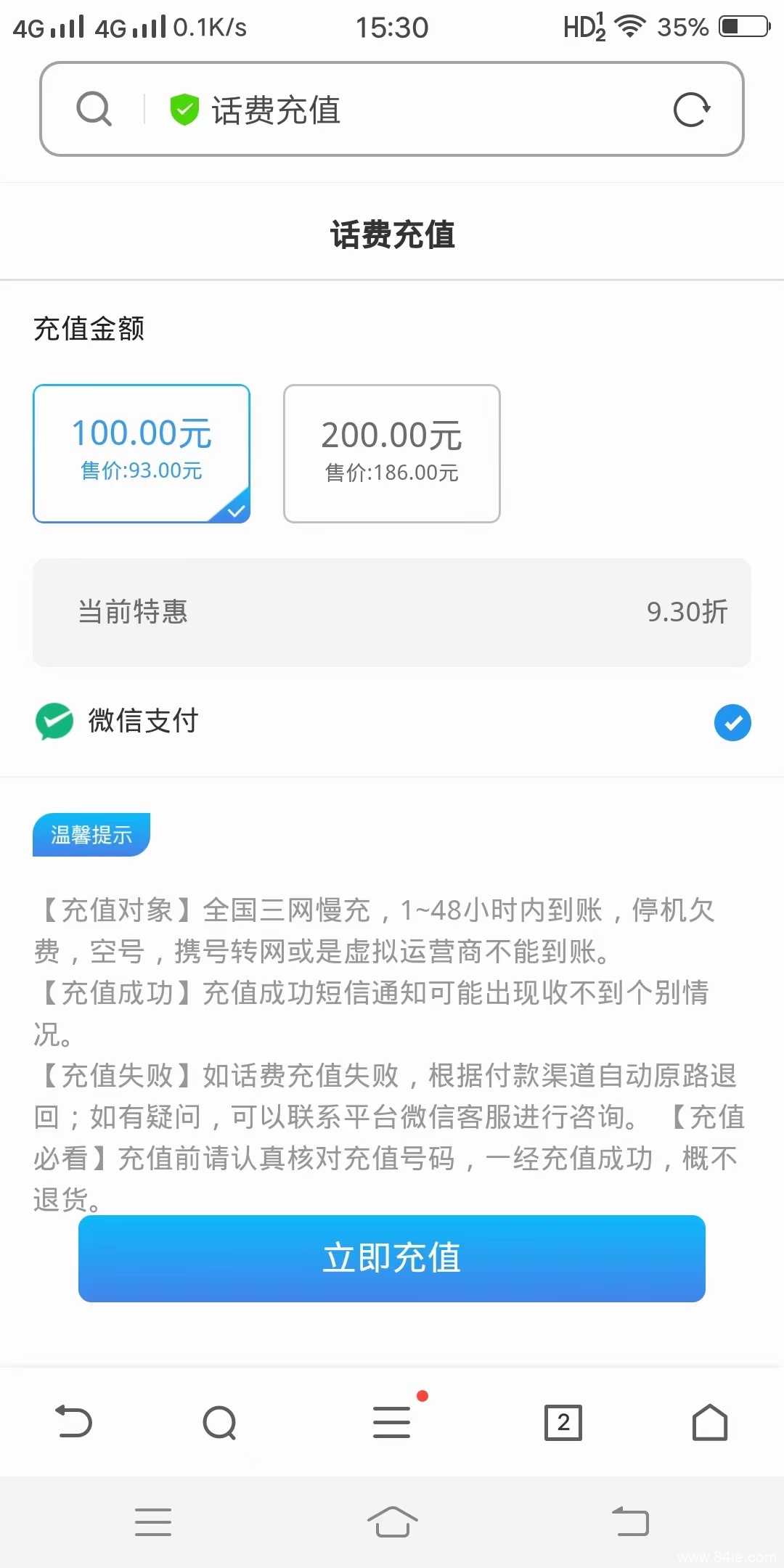Tap the search icon in address bar
Screen dimensions: 784x1568
tap(94, 110)
